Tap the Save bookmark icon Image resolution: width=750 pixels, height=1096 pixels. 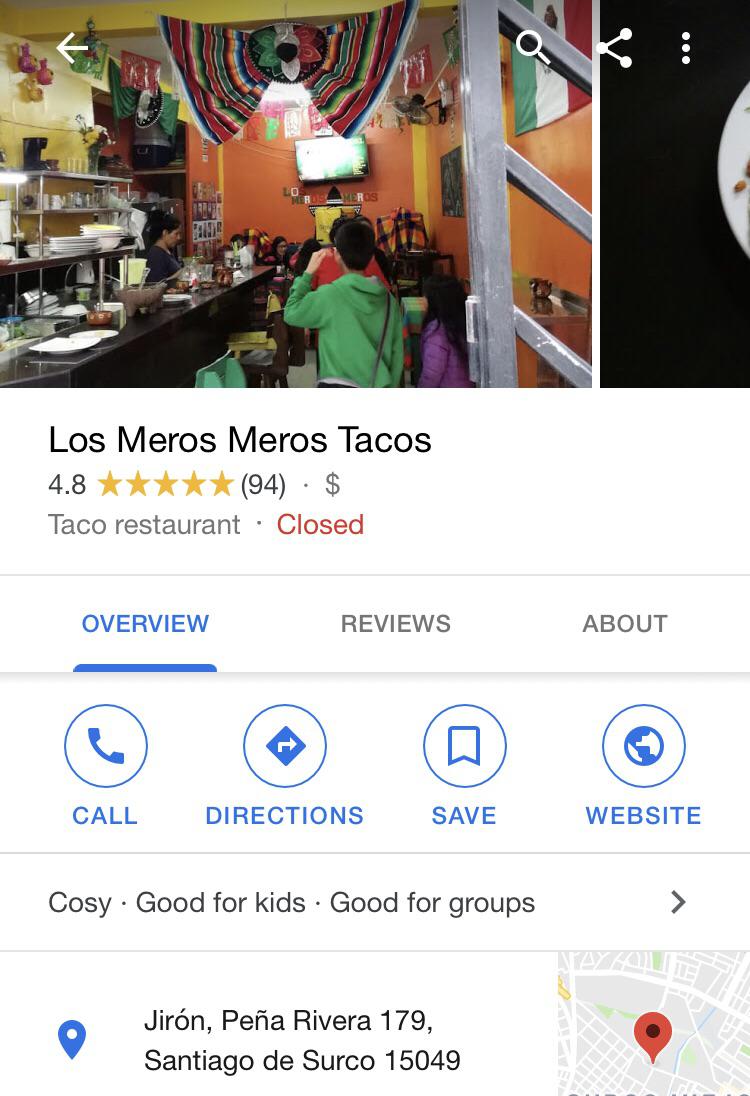click(464, 745)
